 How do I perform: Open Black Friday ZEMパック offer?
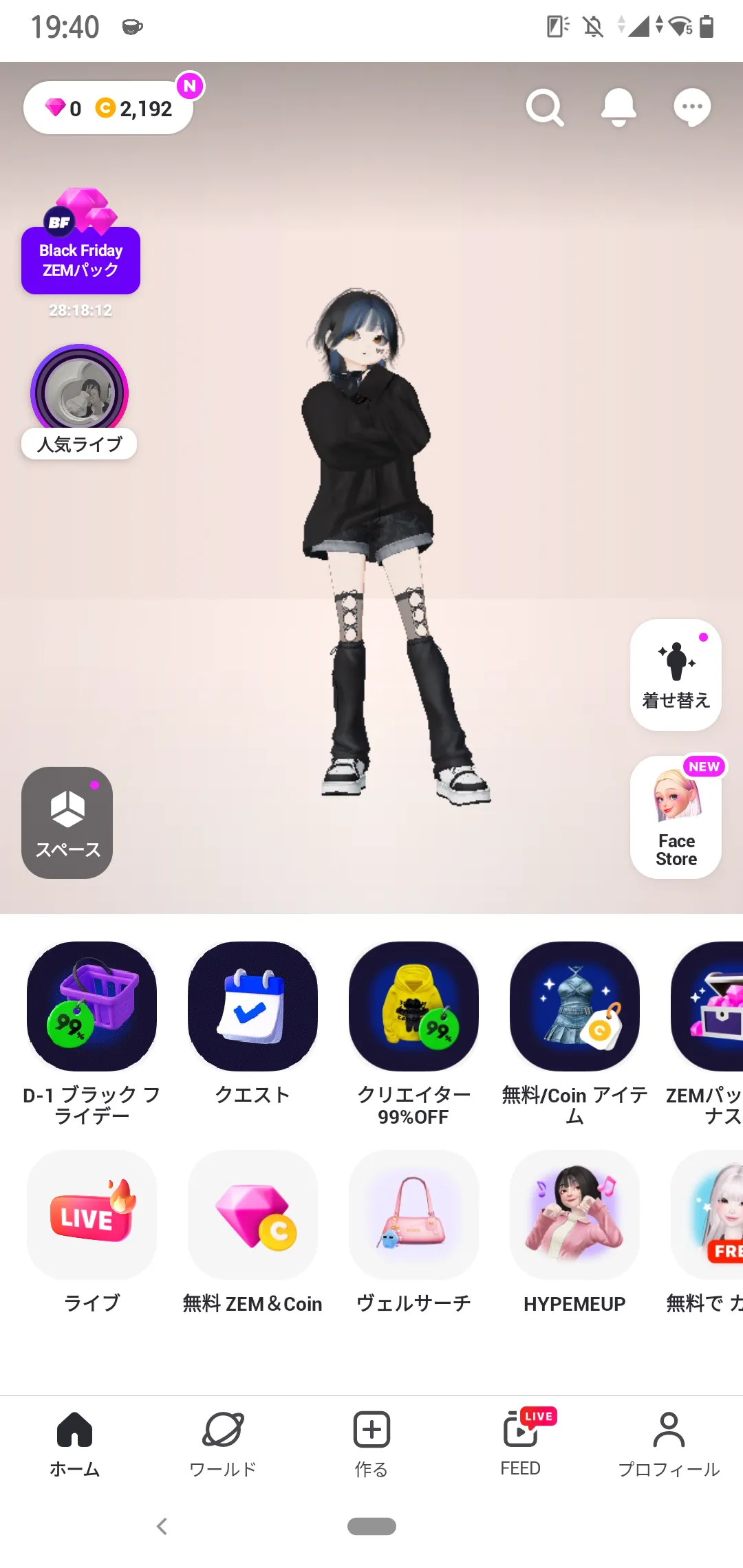[81, 242]
